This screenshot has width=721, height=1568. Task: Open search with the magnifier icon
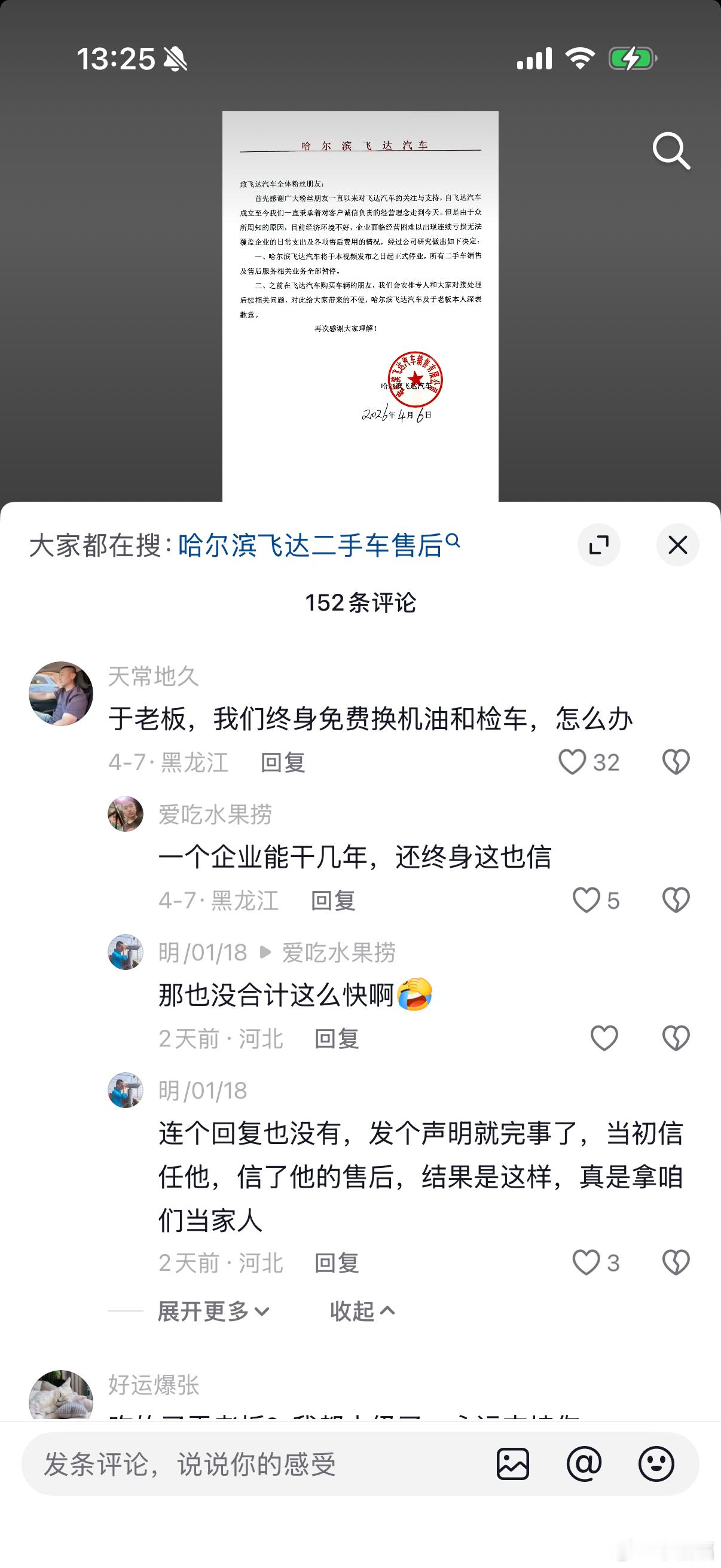pyautogui.click(x=672, y=150)
